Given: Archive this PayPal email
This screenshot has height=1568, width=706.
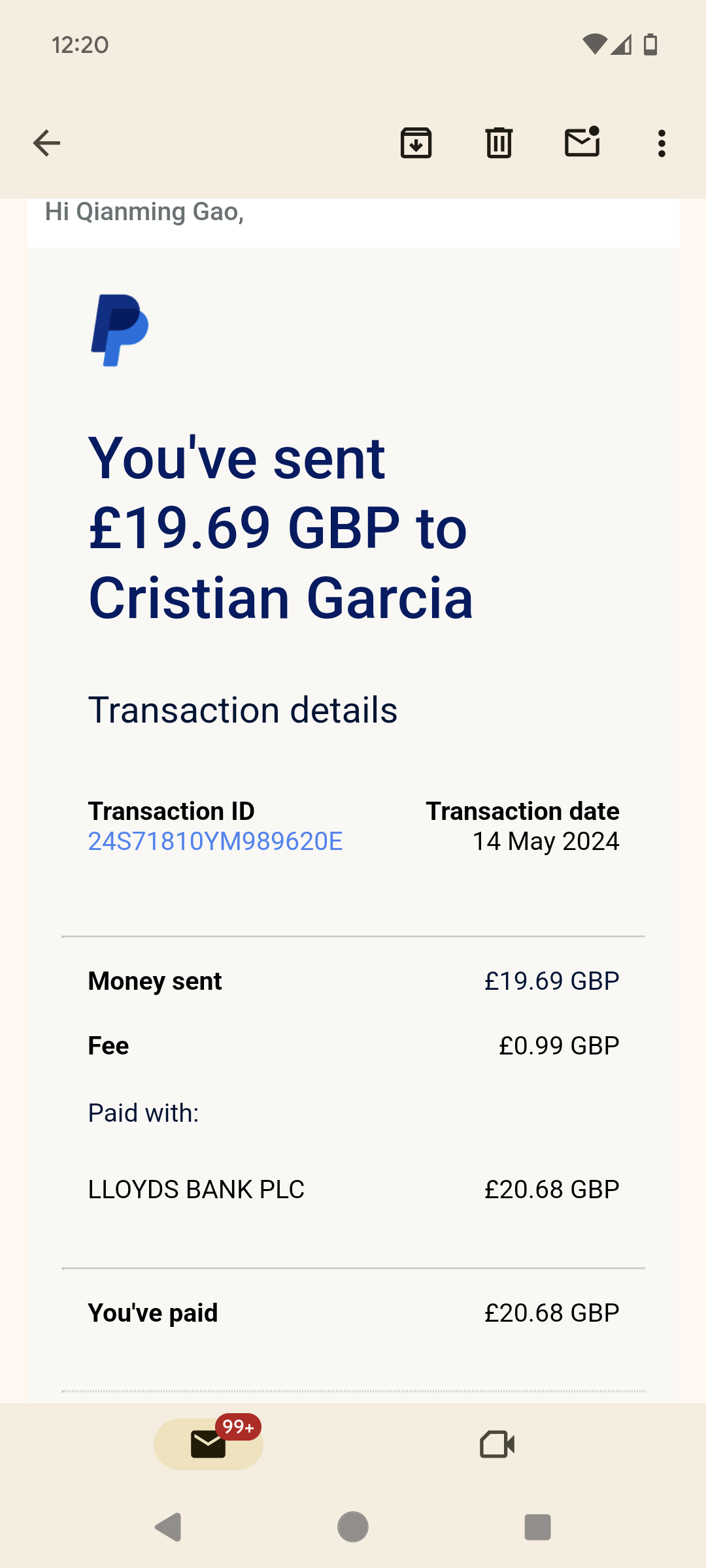Looking at the screenshot, I should click(x=416, y=143).
